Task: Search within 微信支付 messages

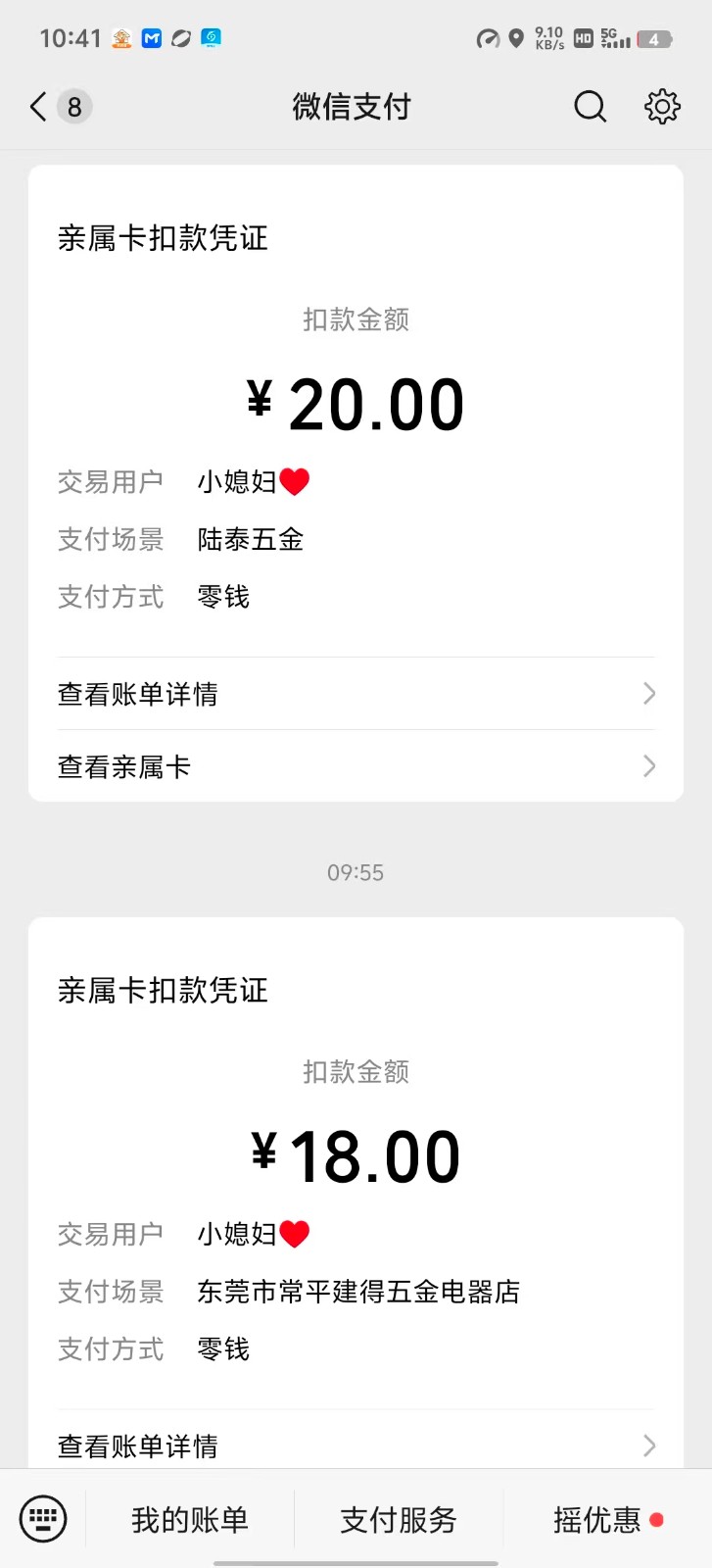Action: coord(590,106)
